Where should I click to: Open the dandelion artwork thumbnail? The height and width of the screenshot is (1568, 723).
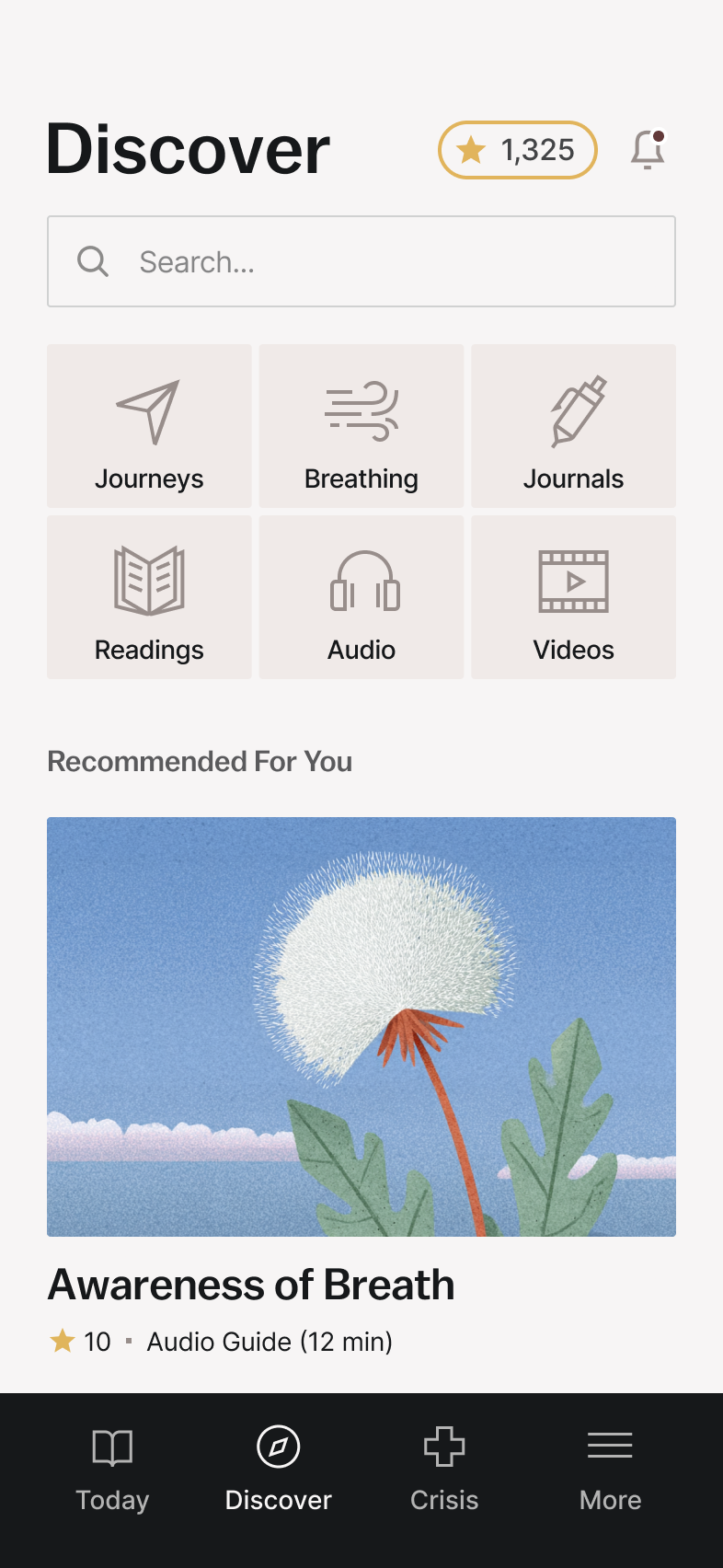coord(361,1025)
